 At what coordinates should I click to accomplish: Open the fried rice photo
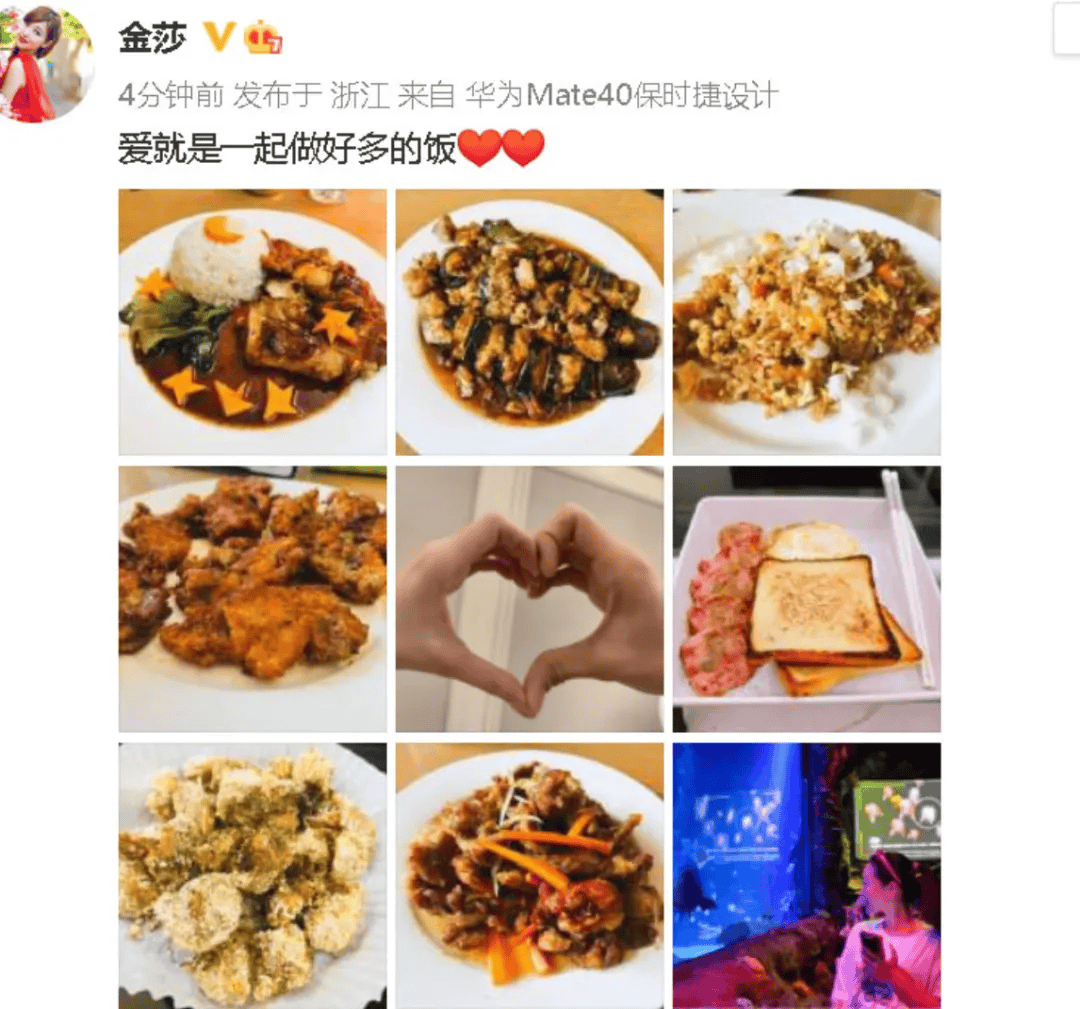pyautogui.click(x=806, y=322)
